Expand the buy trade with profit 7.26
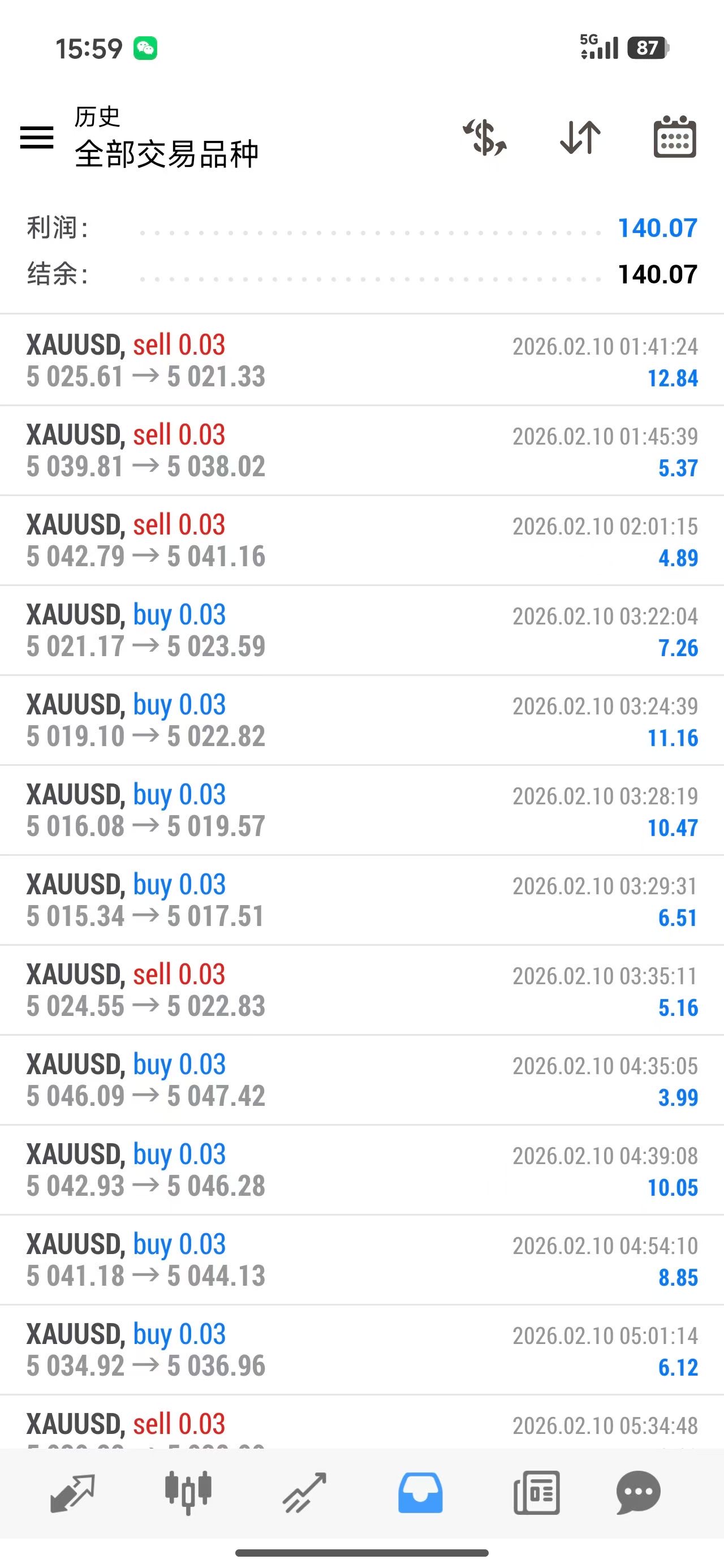The height and width of the screenshot is (1568, 724). coord(361,631)
